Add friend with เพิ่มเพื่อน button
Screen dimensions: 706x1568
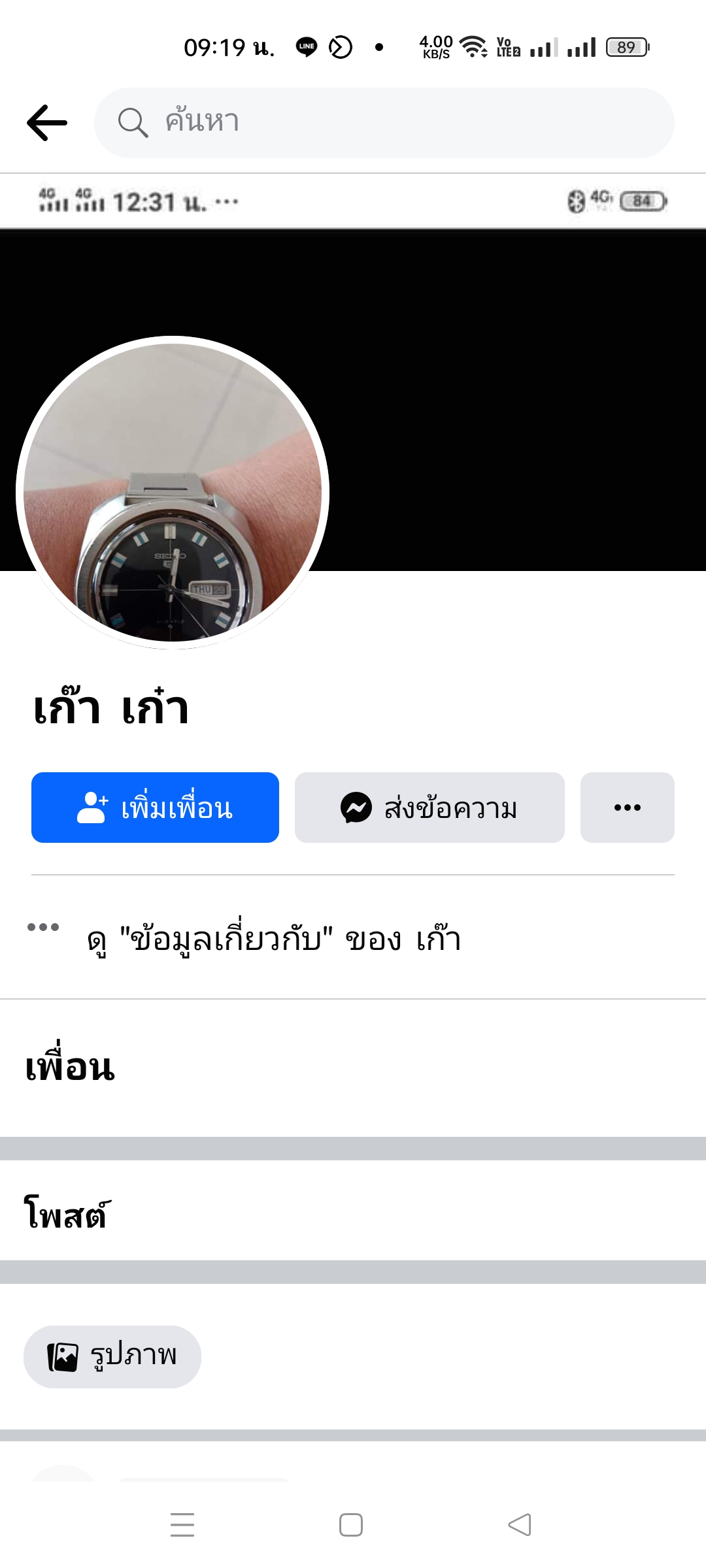coord(155,808)
